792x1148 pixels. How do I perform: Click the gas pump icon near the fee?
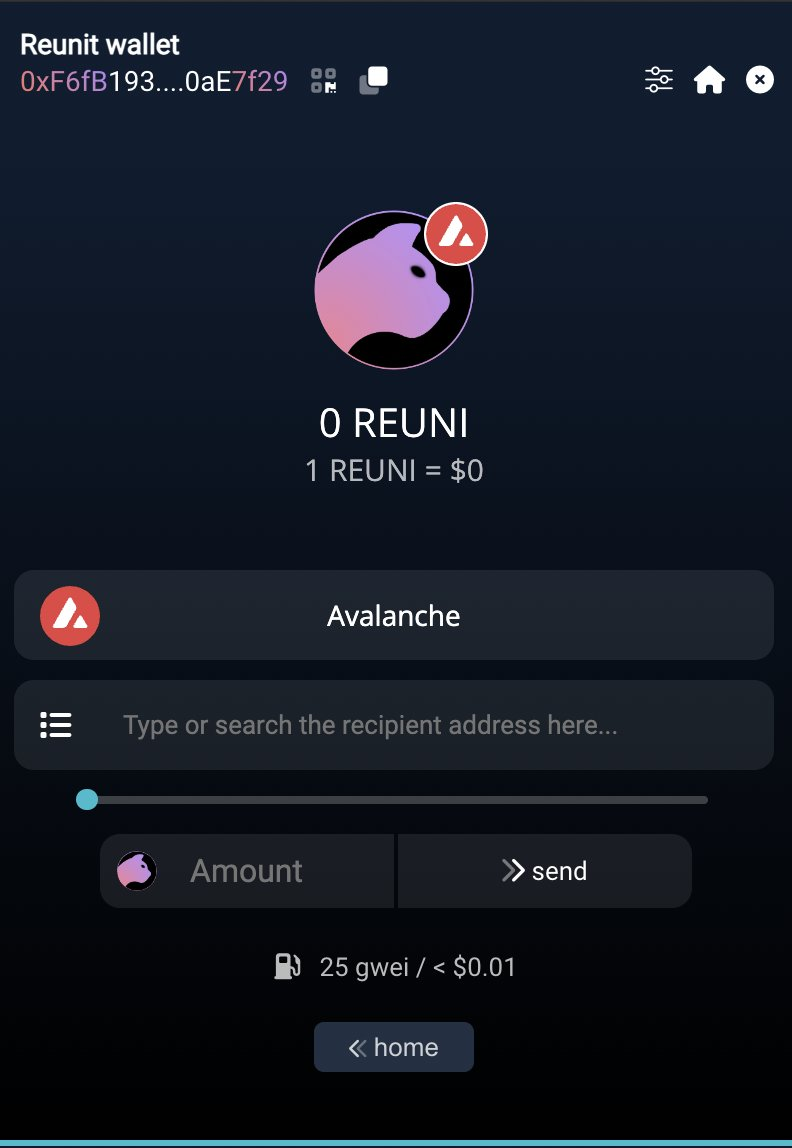coord(287,966)
